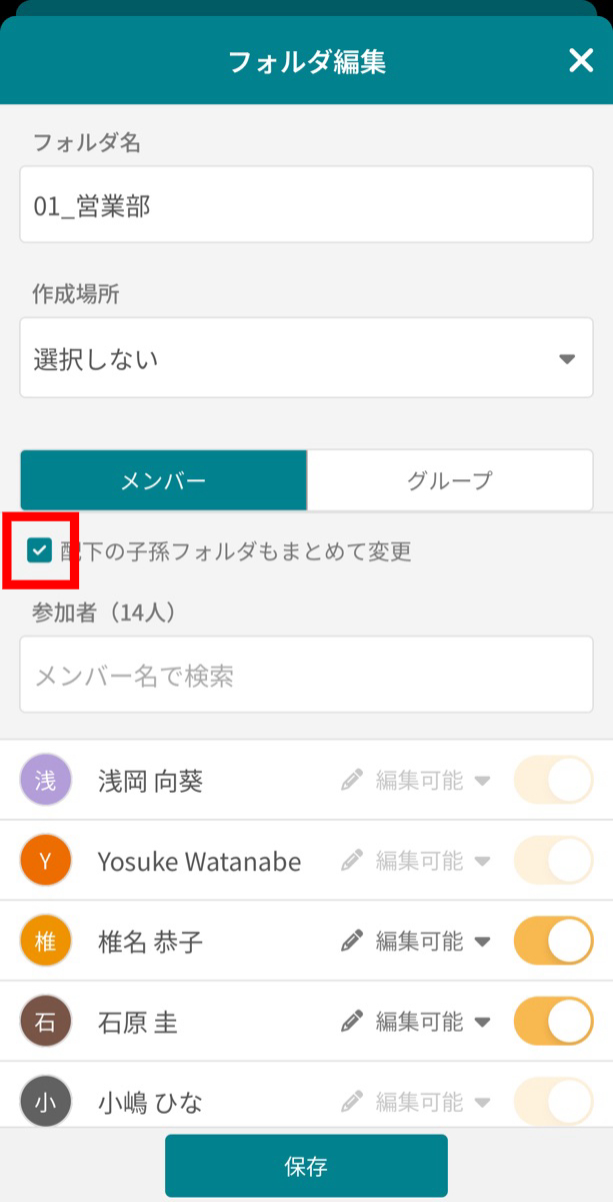Switch to the グループ tab
Image resolution: width=613 pixels, height=1202 pixels.
[450, 481]
